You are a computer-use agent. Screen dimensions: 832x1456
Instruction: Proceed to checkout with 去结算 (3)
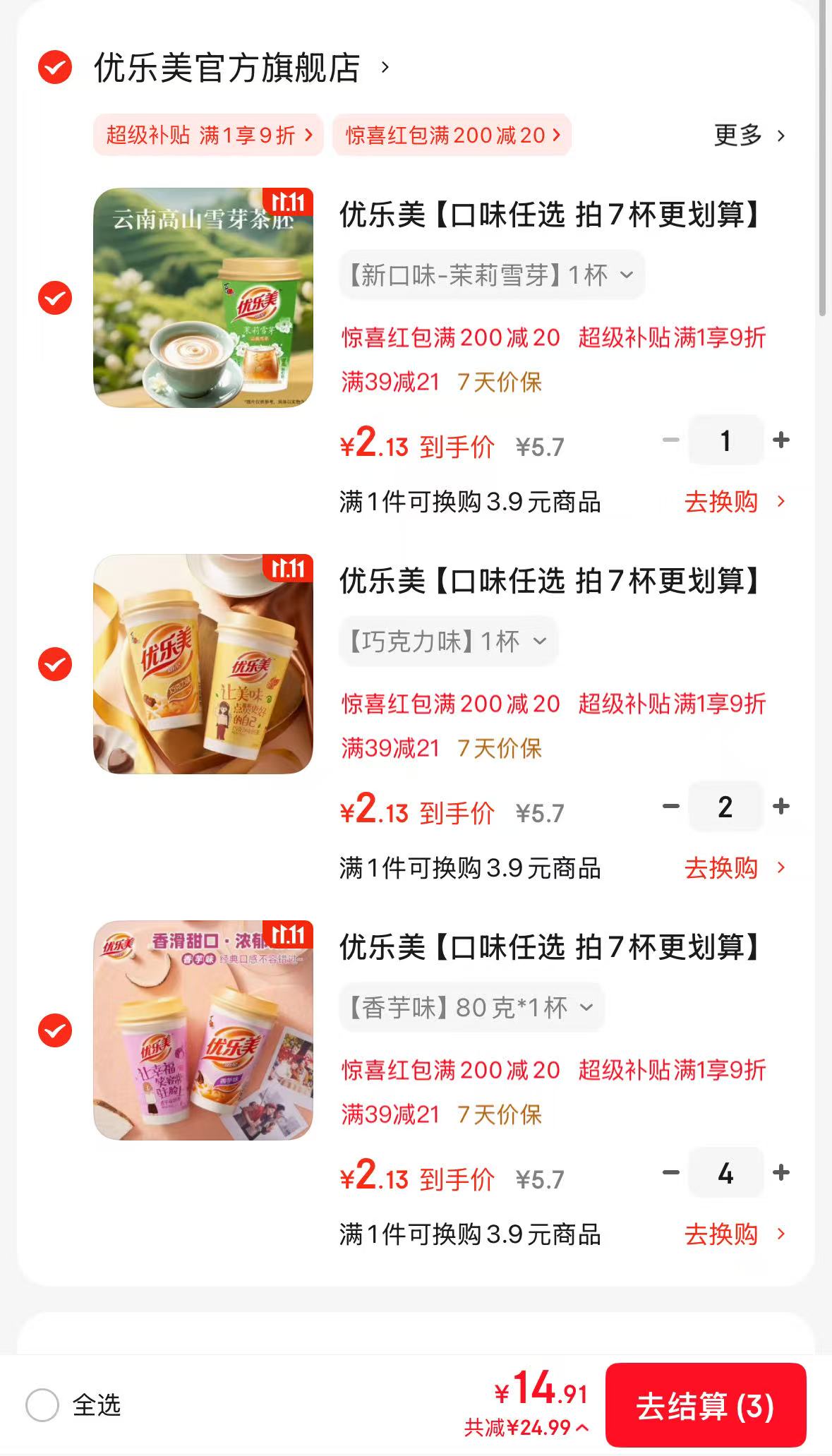705,1405
